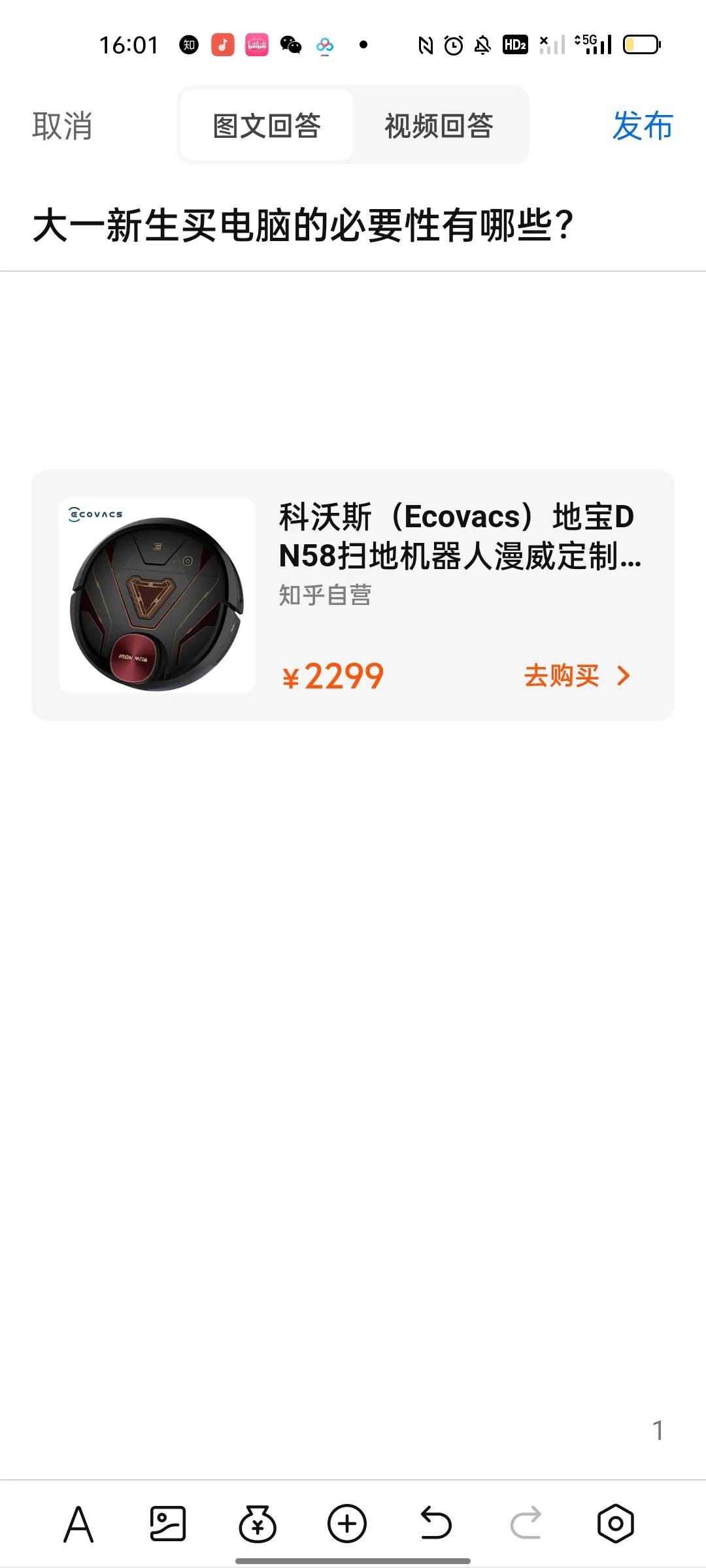The width and height of the screenshot is (706, 1568).
Task: Tap the WeChat icon in the status bar
Action: click(290, 46)
